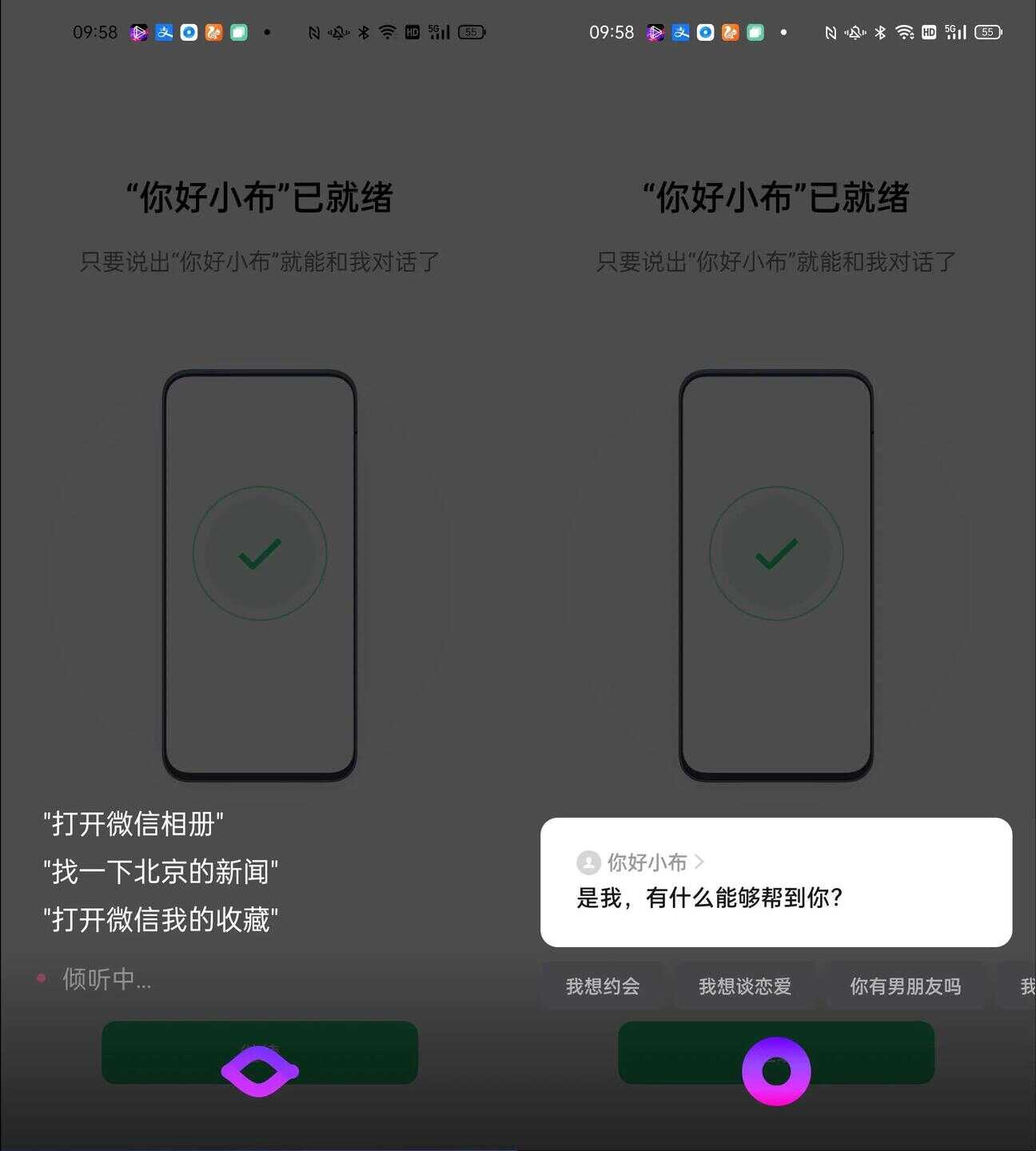Pick the 打开微信我的收藏 voice command suggestion
1036x1151 pixels.
(161, 919)
